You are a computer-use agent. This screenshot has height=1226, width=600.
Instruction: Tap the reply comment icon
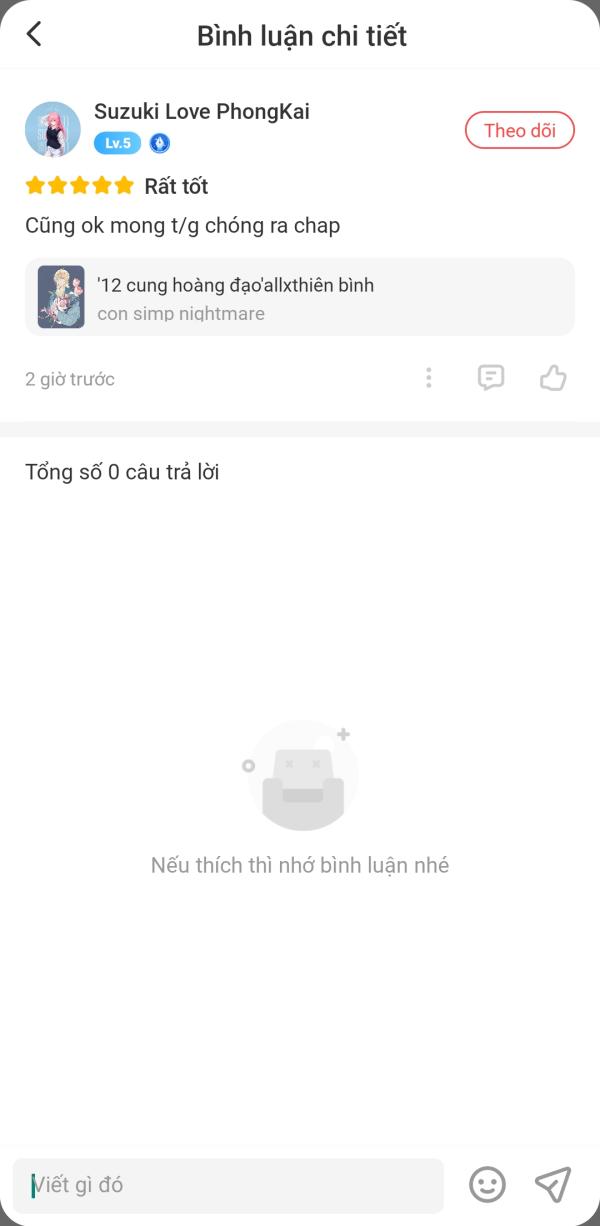(x=490, y=378)
